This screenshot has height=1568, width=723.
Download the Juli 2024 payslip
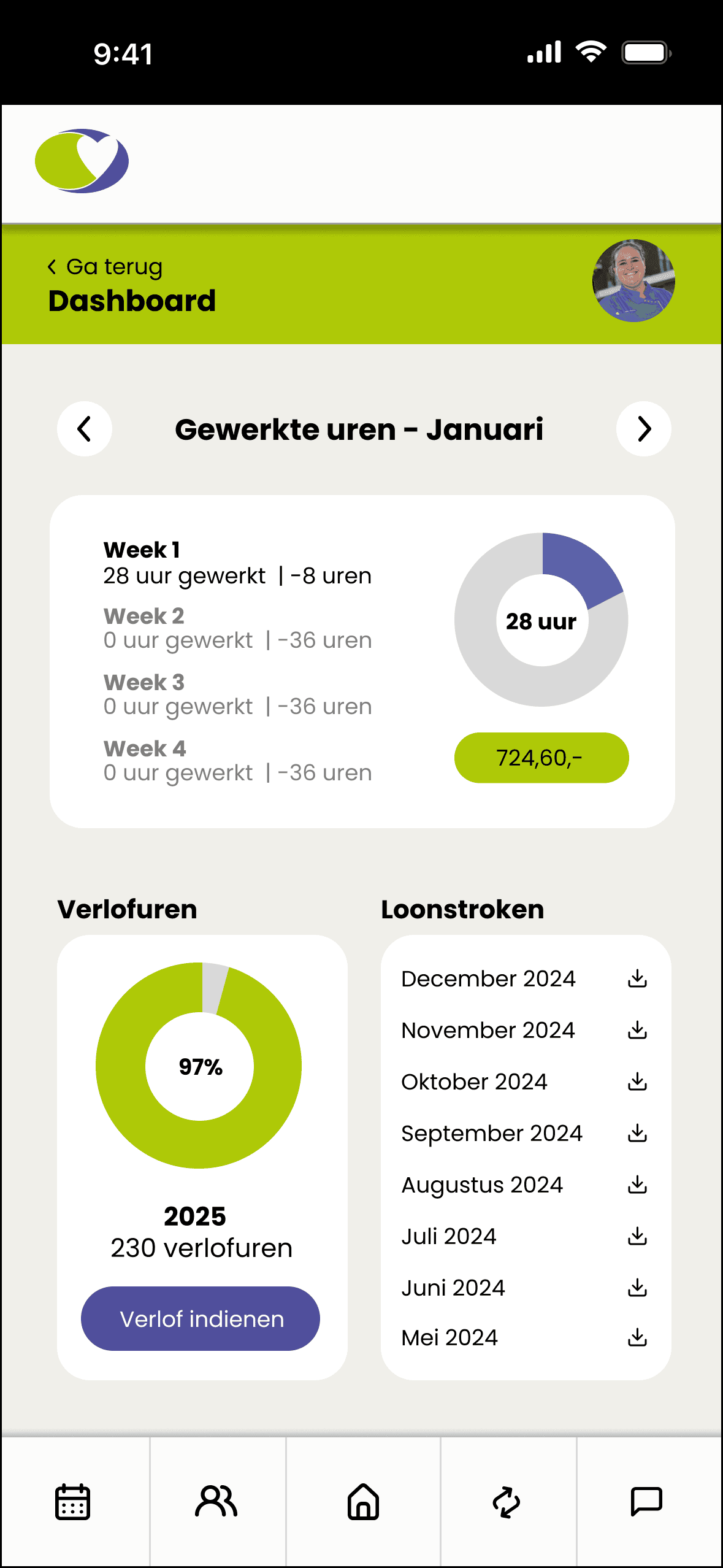click(638, 1236)
